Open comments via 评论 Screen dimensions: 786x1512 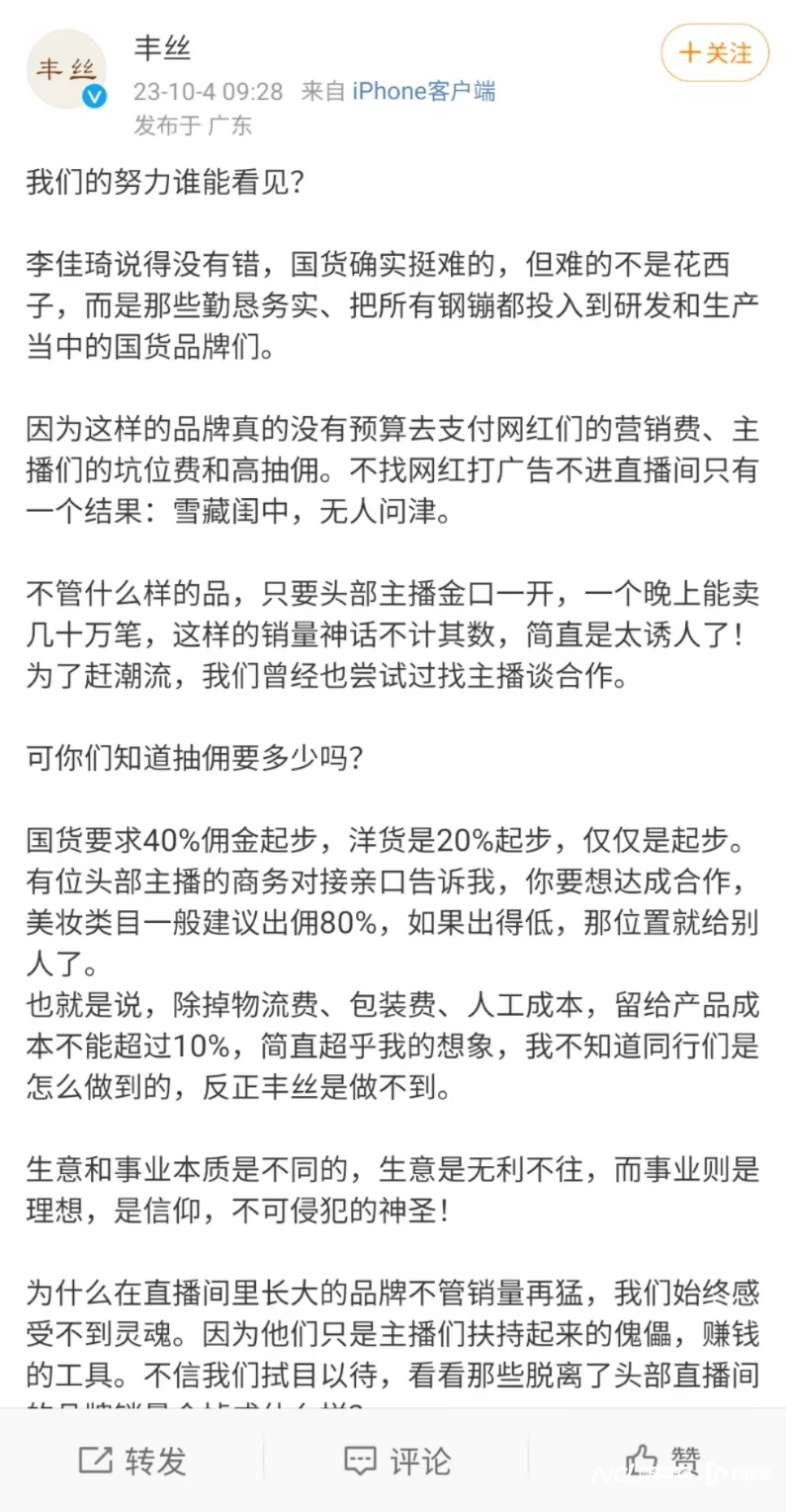click(397, 1460)
